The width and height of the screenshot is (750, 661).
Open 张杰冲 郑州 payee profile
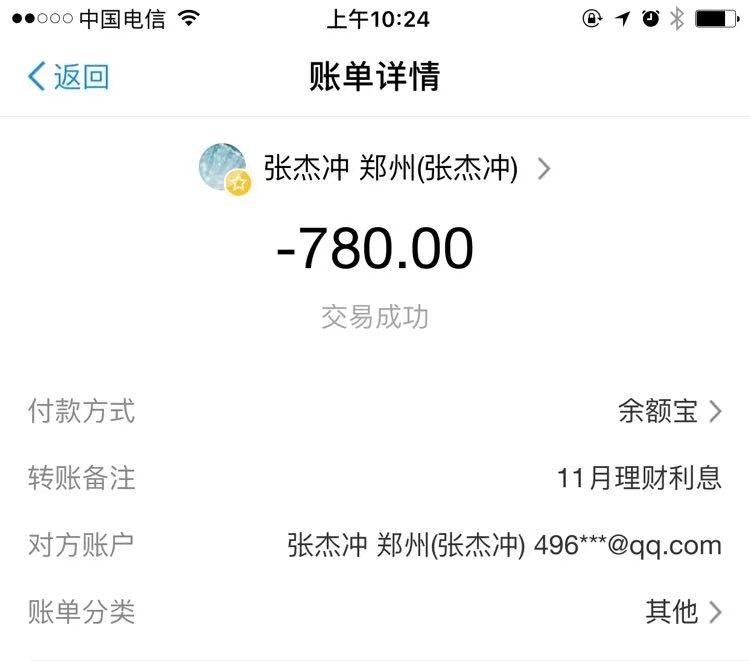click(x=390, y=168)
